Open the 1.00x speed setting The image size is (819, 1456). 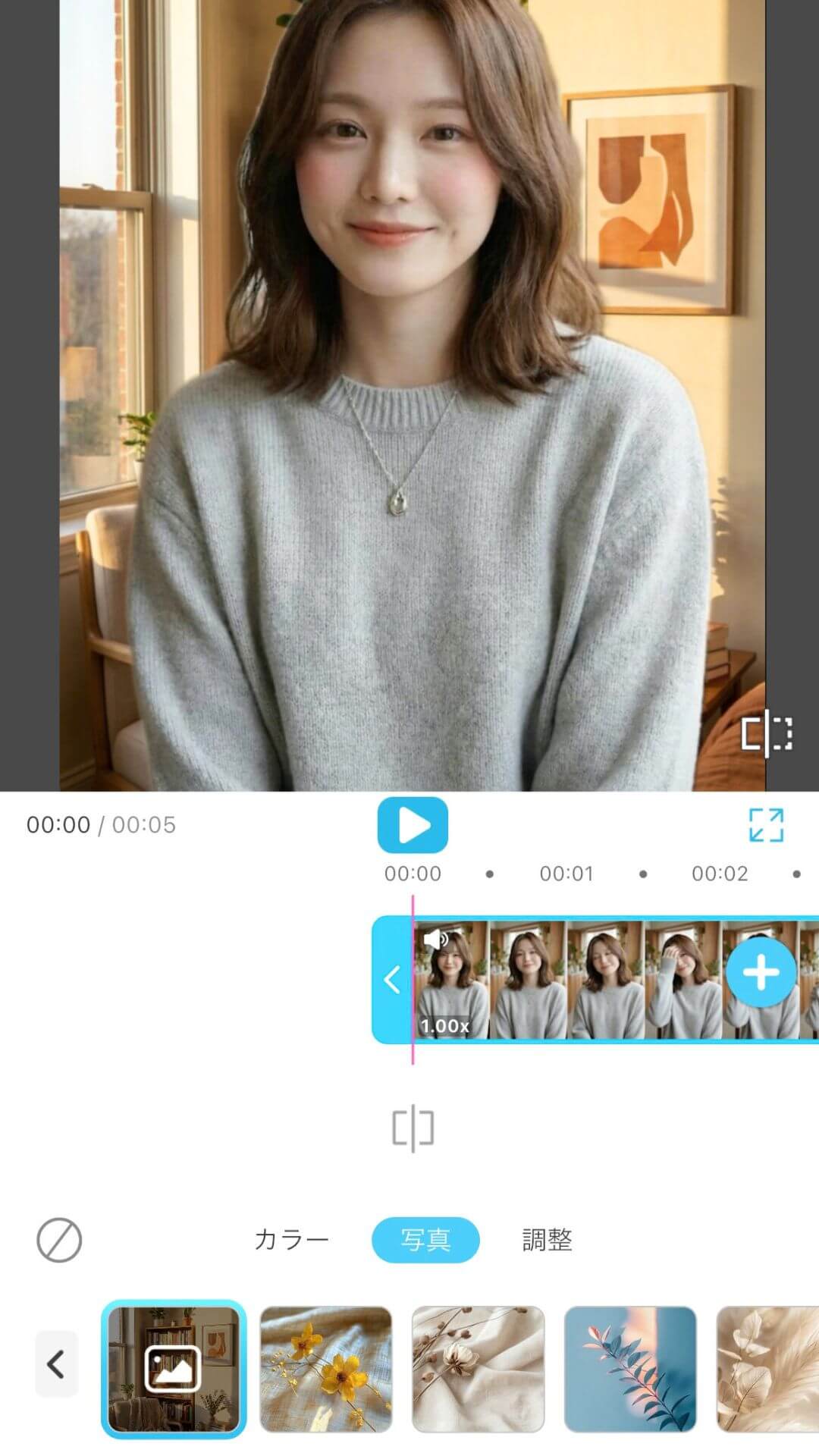coord(444,1026)
